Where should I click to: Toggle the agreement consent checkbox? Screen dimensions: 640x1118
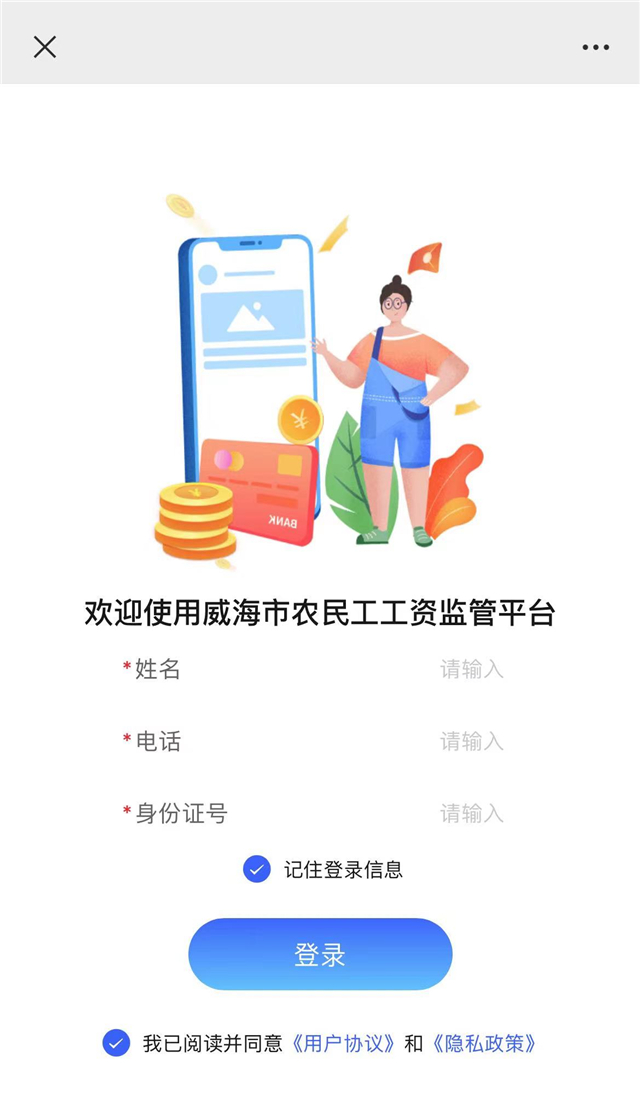(x=116, y=1043)
